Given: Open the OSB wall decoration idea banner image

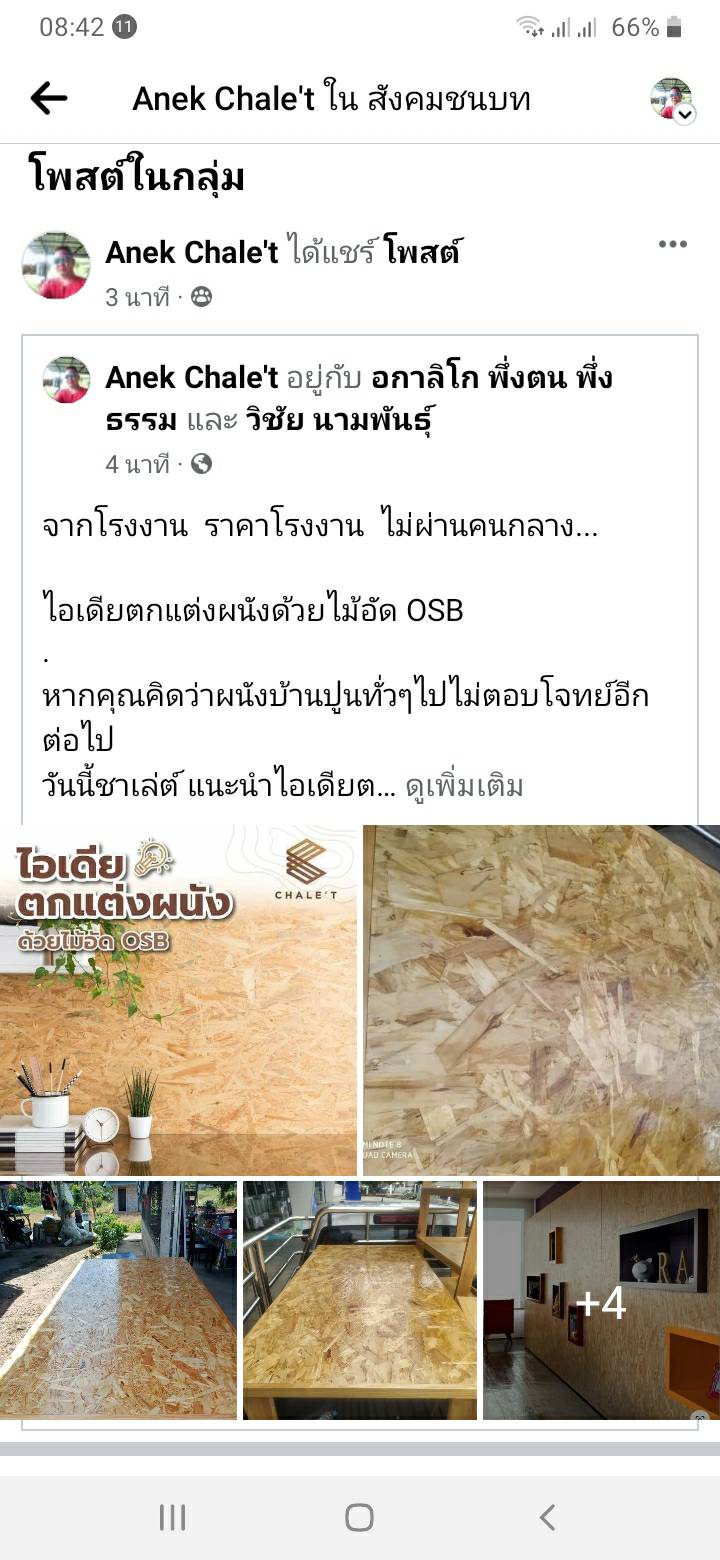Looking at the screenshot, I should pos(178,1000).
